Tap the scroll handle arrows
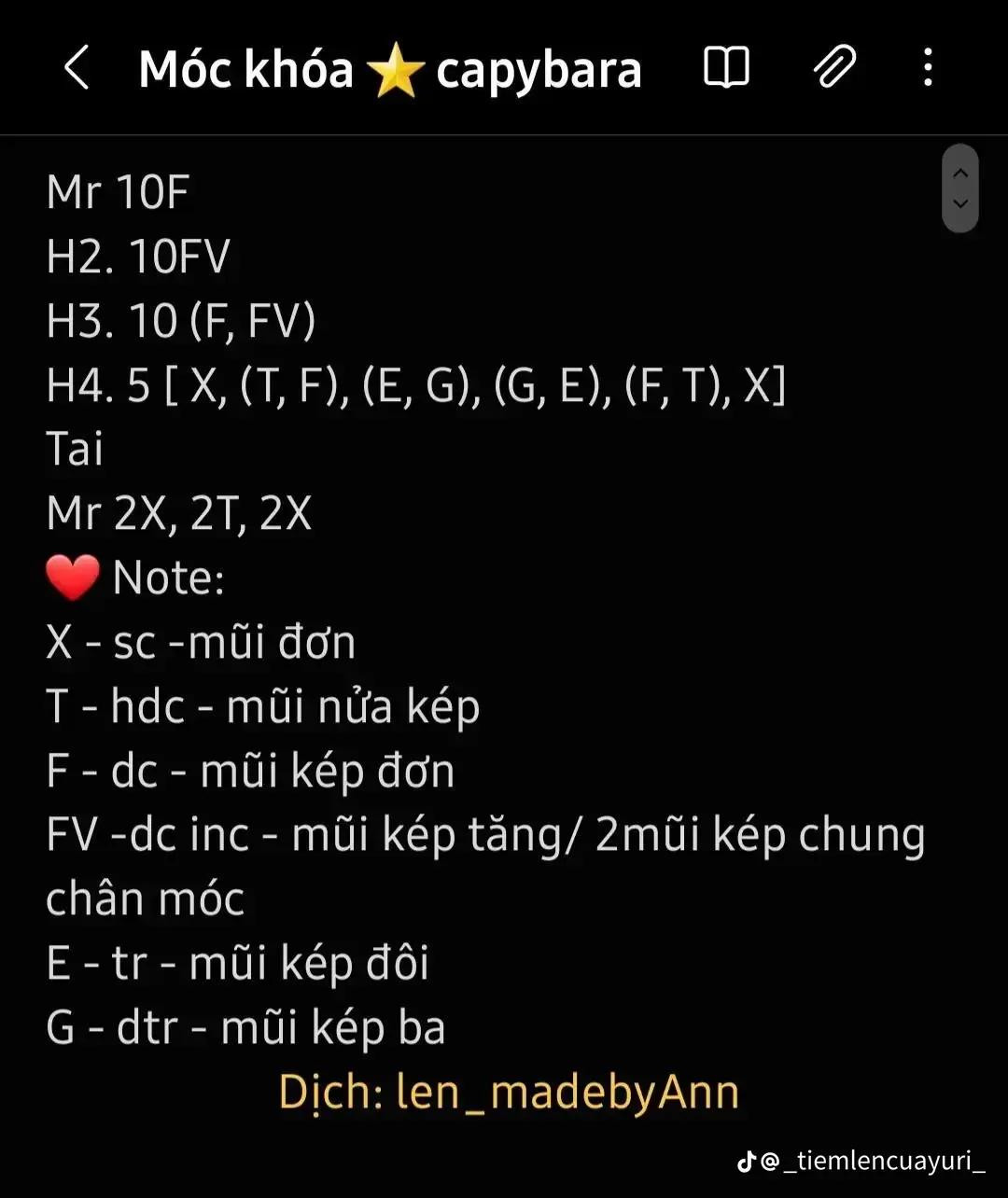Viewport: 1008px width, 1198px height. pyautogui.click(x=959, y=188)
